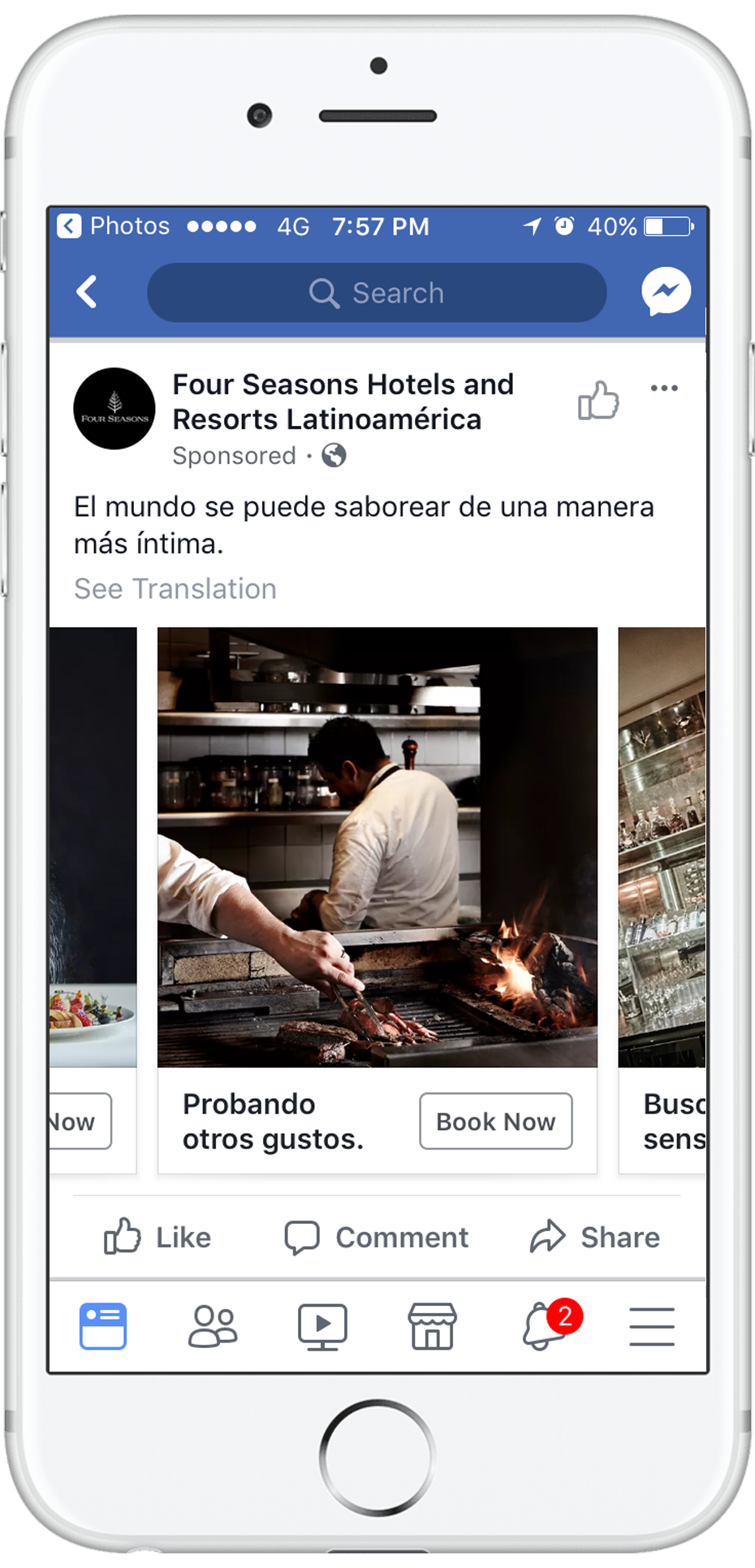
Task: Go back using the header arrow
Action: pyautogui.click(x=87, y=292)
